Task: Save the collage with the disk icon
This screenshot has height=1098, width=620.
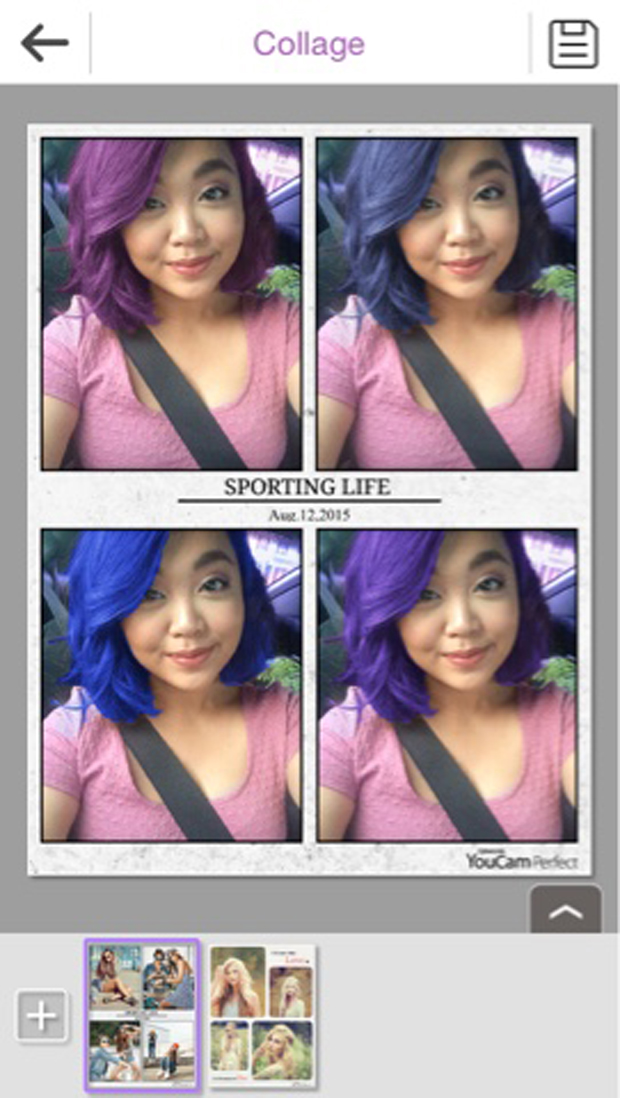Action: [x=573, y=44]
